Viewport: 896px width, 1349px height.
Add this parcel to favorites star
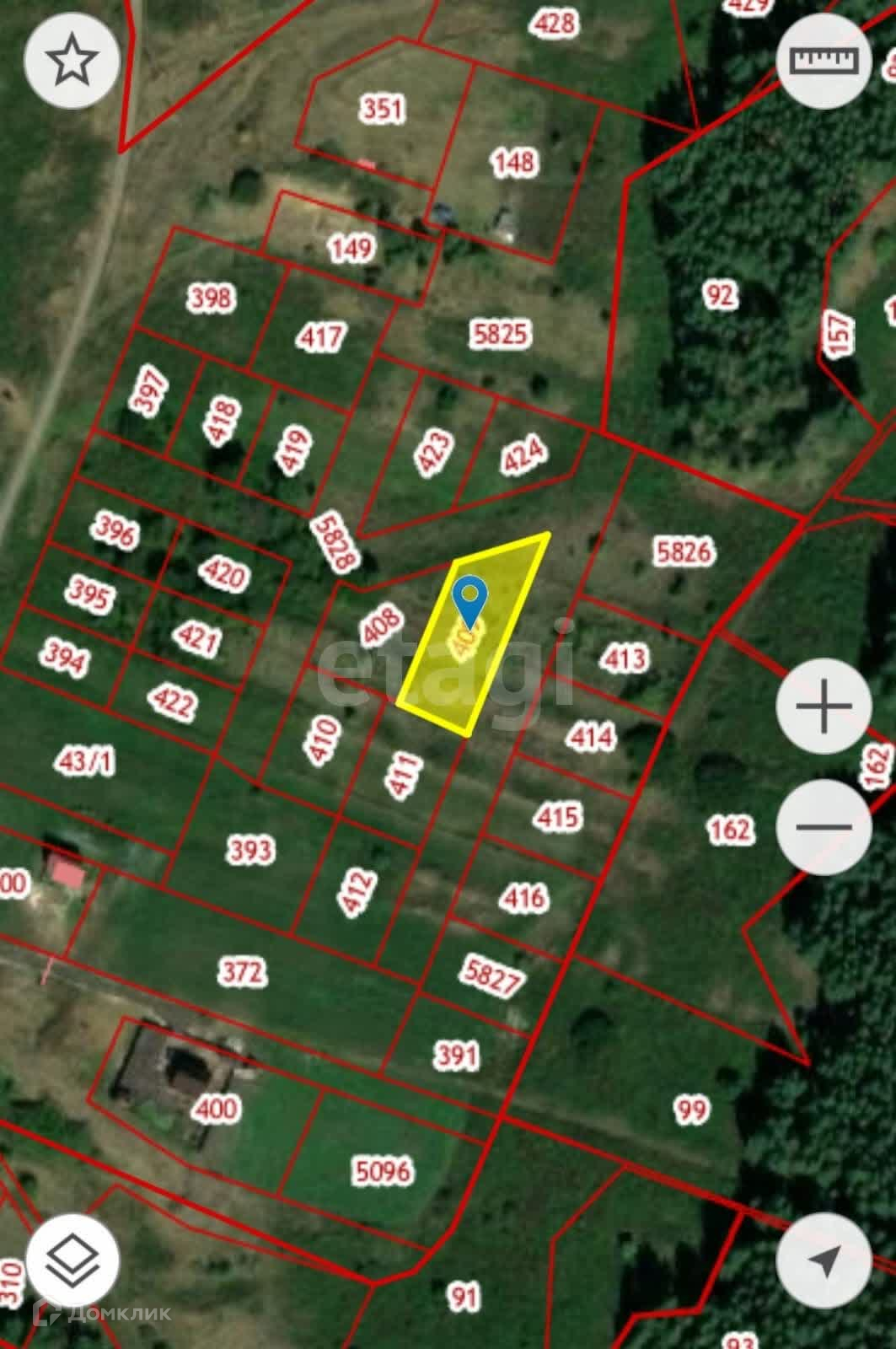pyautogui.click(x=72, y=61)
